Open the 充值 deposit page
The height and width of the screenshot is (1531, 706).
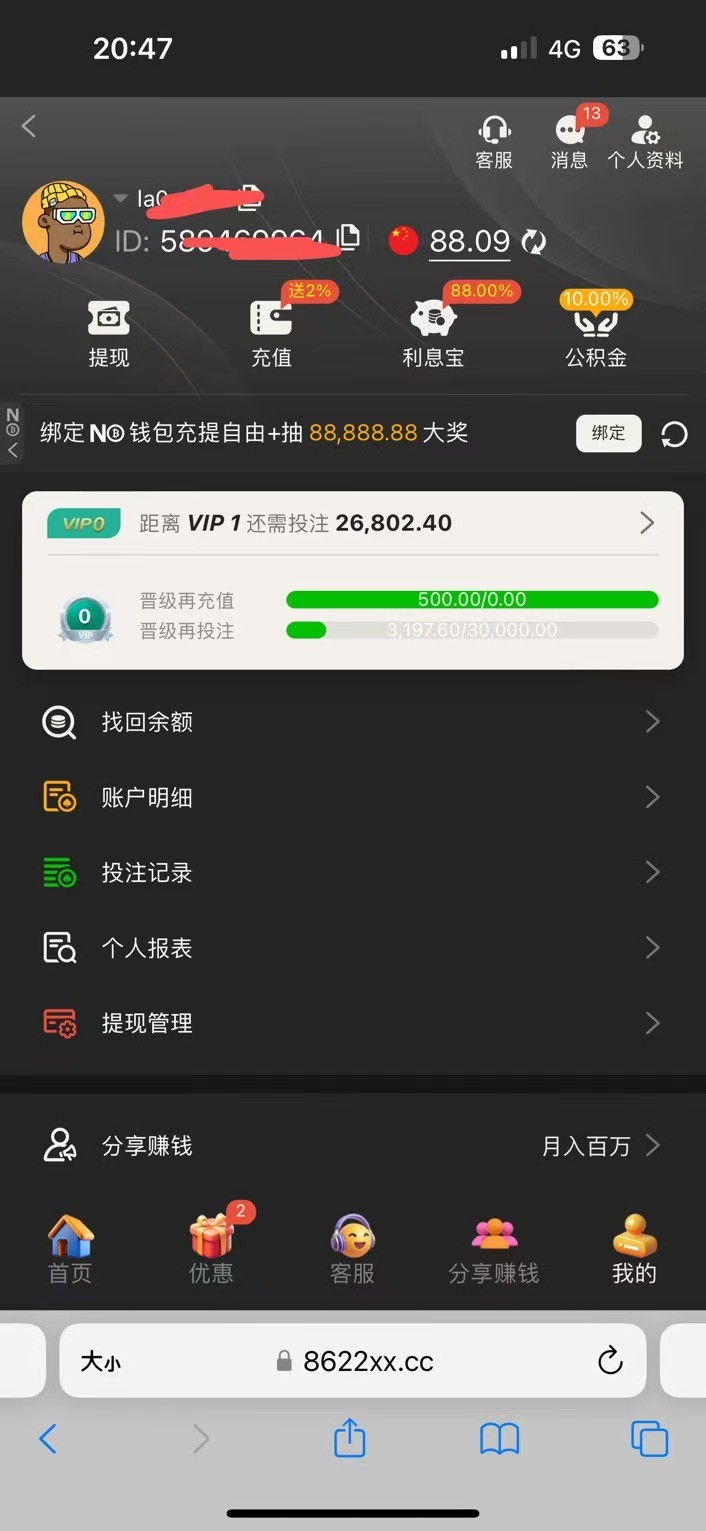tap(271, 333)
